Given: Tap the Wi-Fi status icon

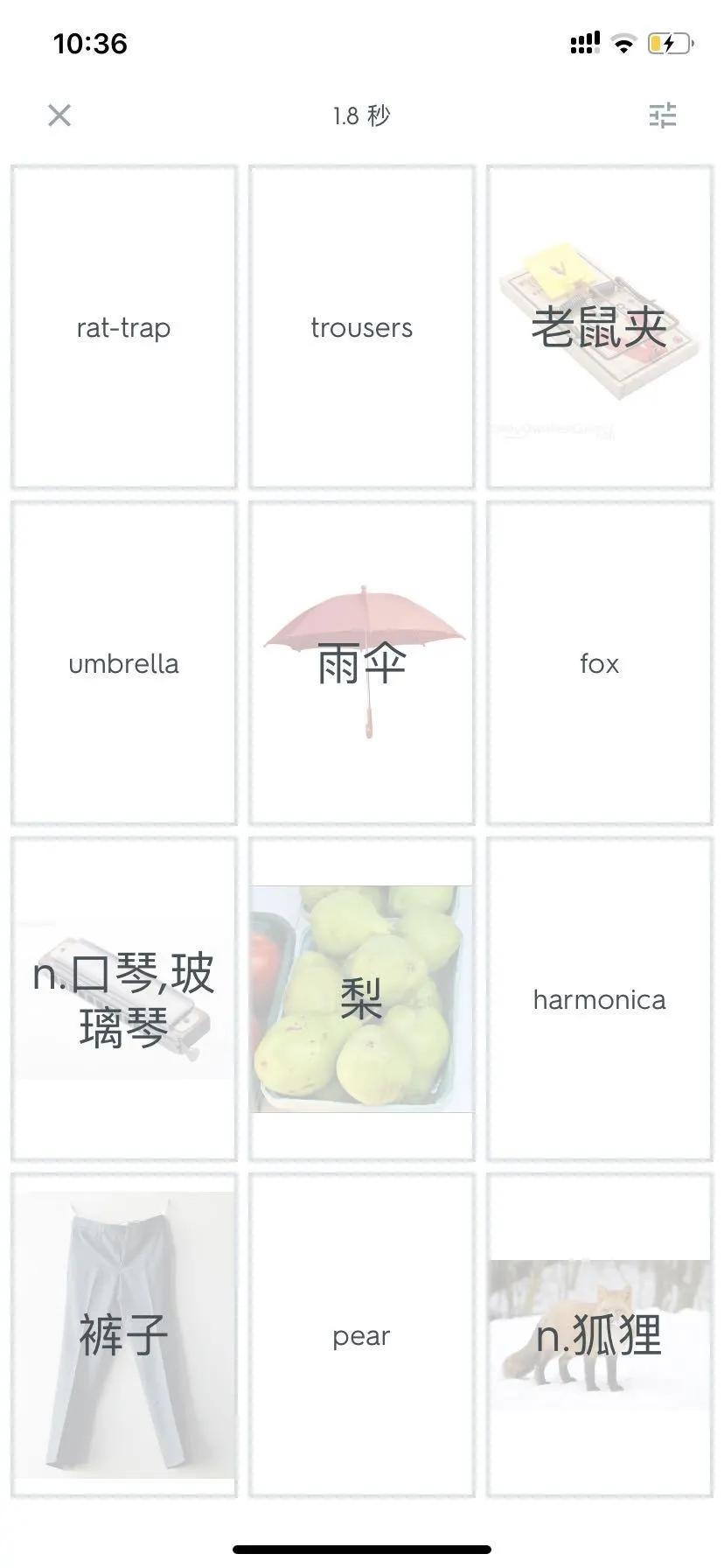Looking at the screenshot, I should click(623, 44).
